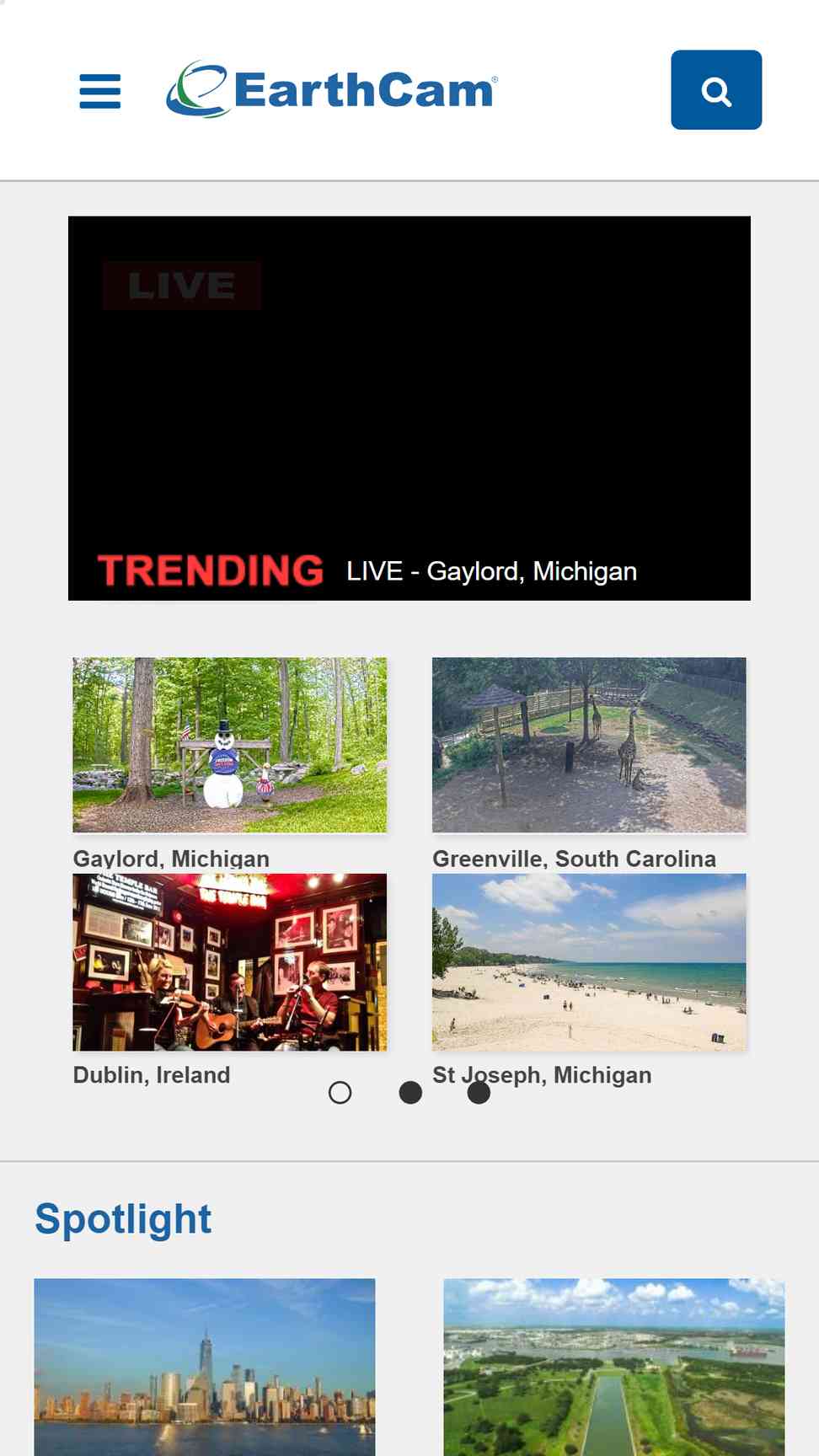Switch to the third carousel page dot
Screen dimensions: 819x1456
[x=479, y=1093]
